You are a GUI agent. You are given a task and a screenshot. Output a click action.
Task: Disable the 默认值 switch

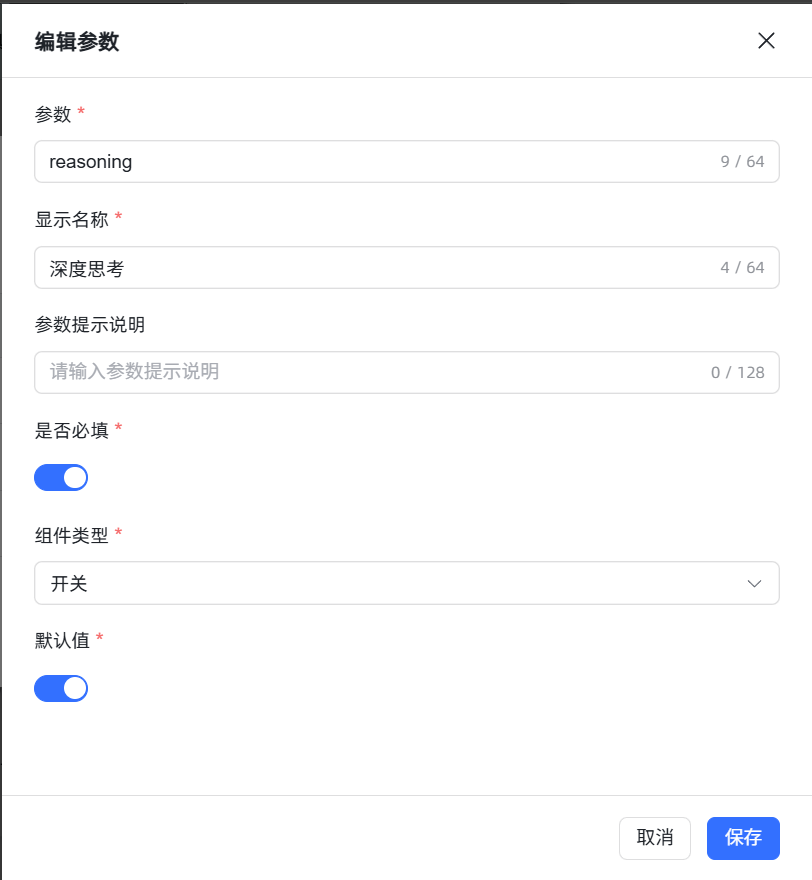point(61,688)
